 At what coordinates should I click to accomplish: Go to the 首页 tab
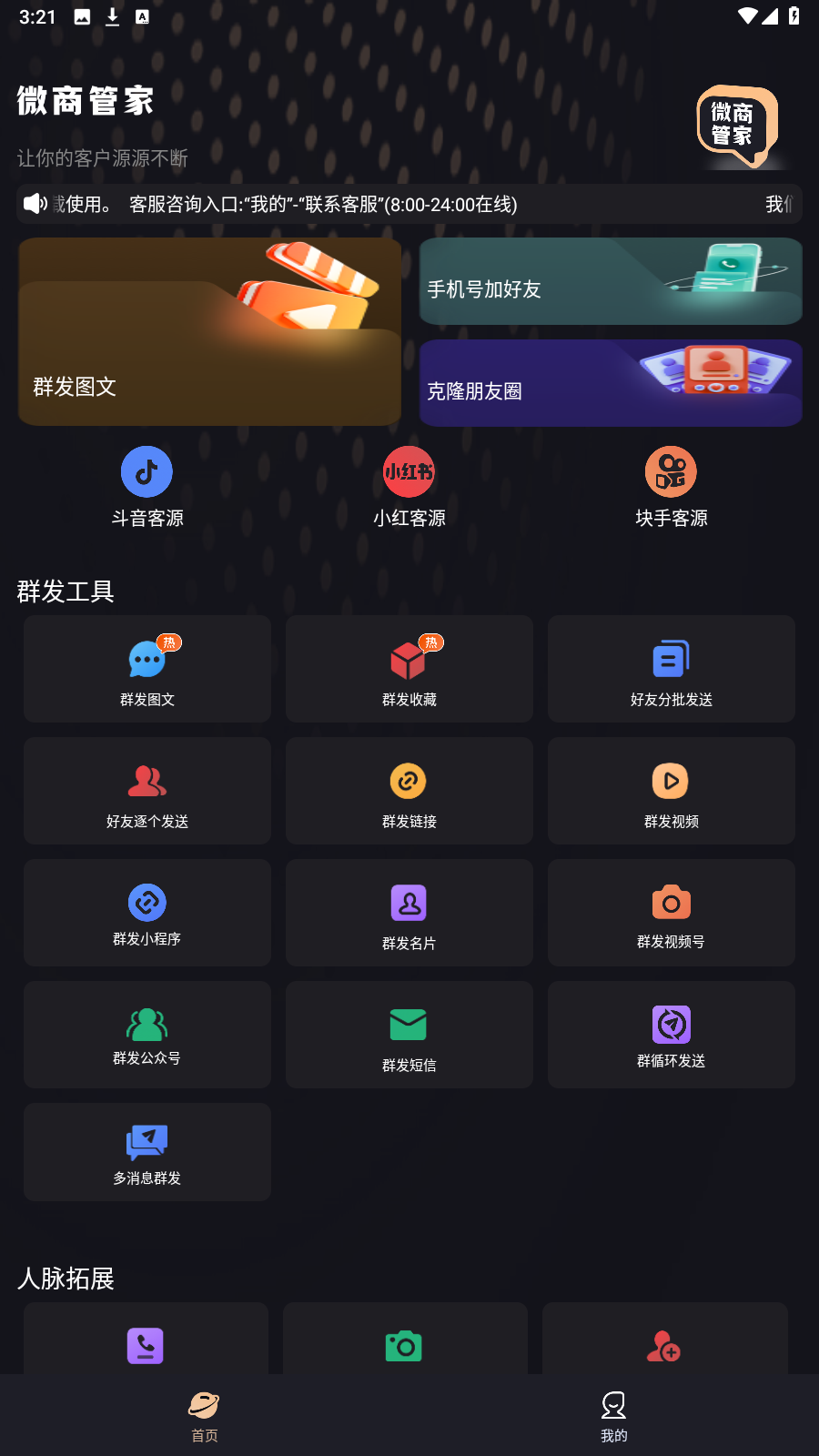(204, 1416)
